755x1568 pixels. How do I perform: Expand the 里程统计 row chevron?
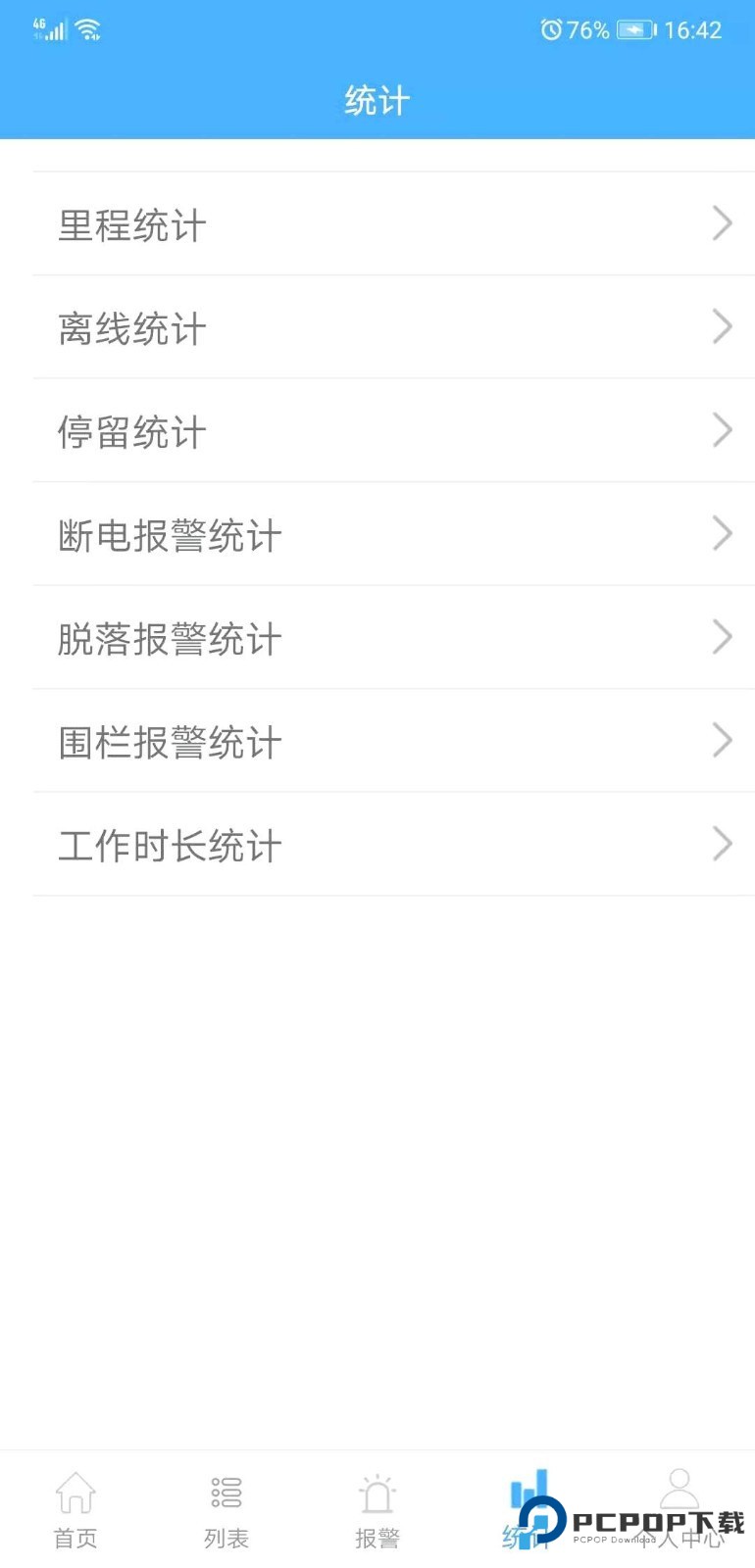(x=723, y=223)
